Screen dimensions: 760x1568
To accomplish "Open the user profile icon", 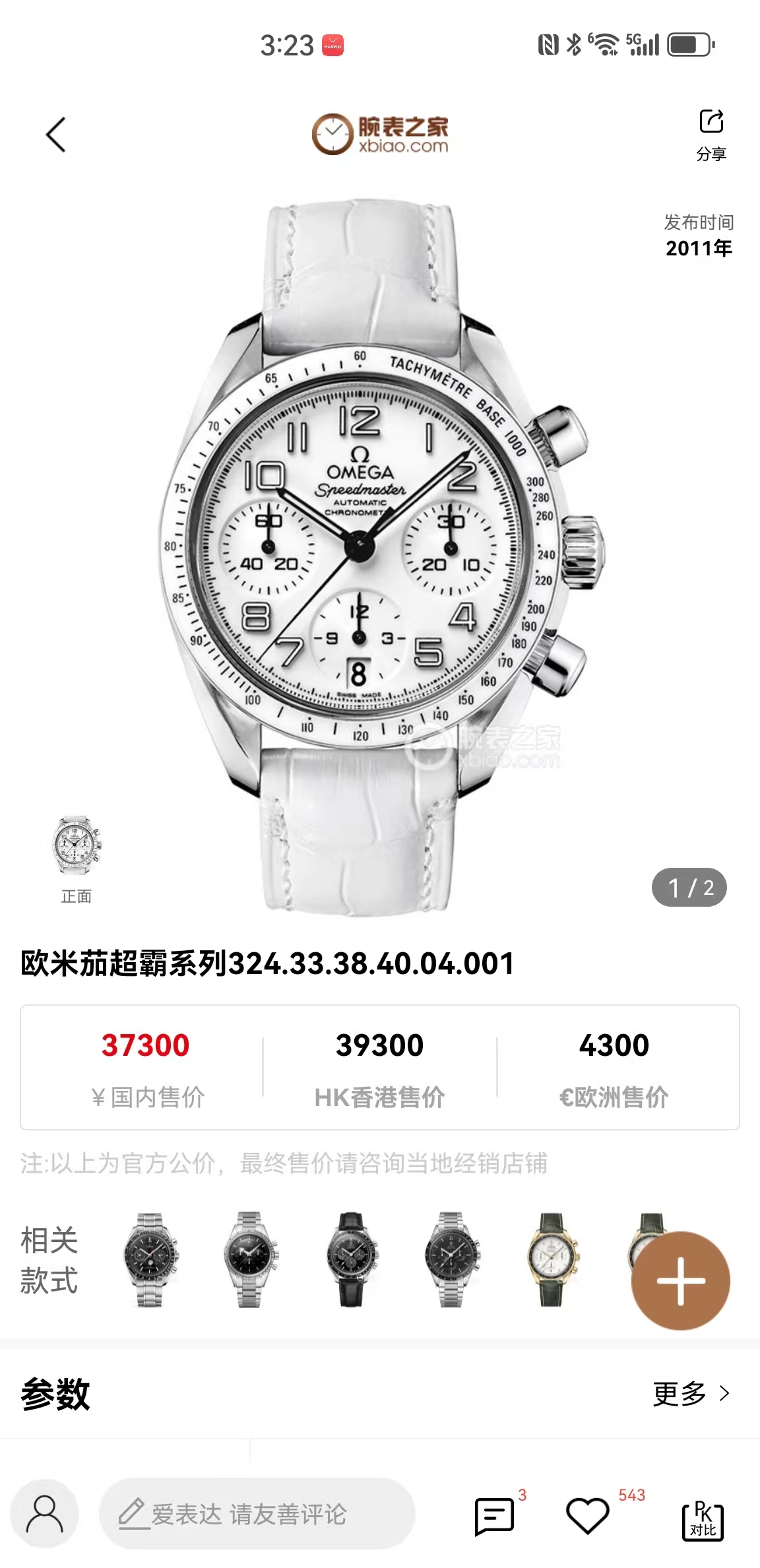I will (45, 1513).
